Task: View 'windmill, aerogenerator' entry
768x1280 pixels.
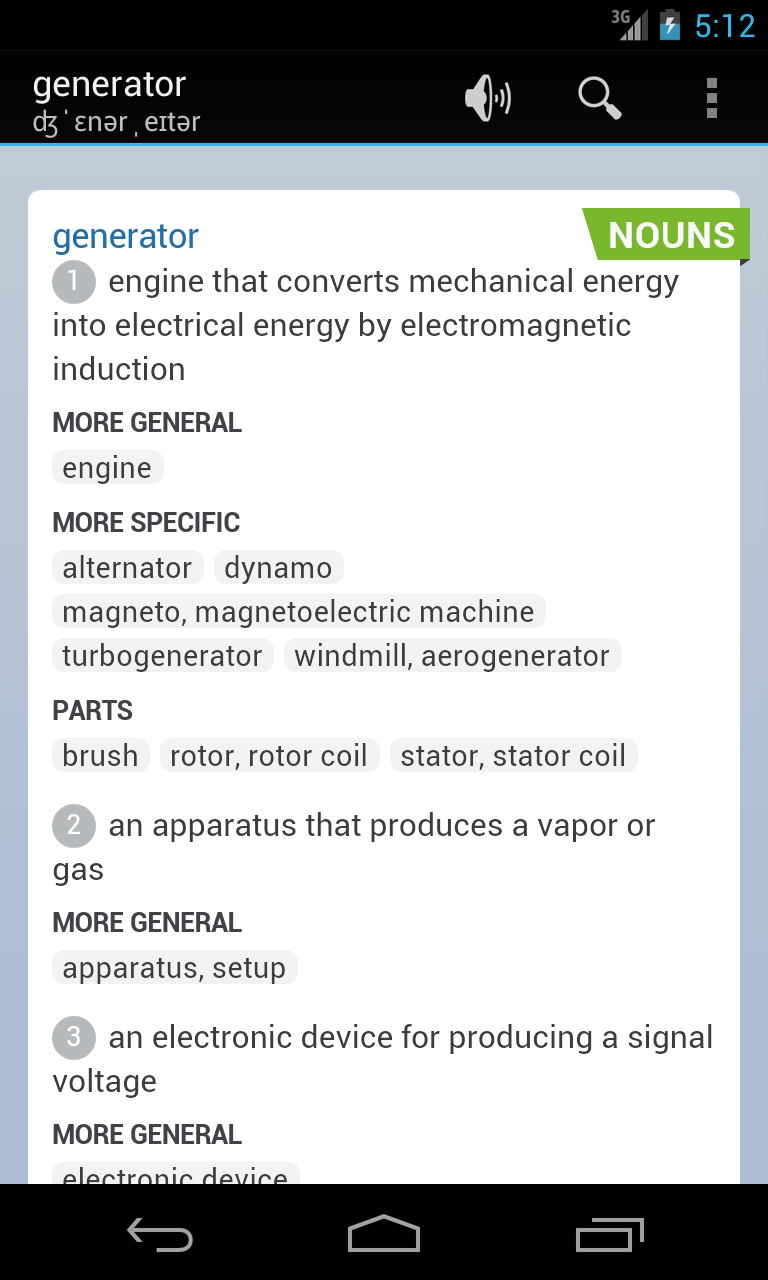Action: (x=452, y=656)
